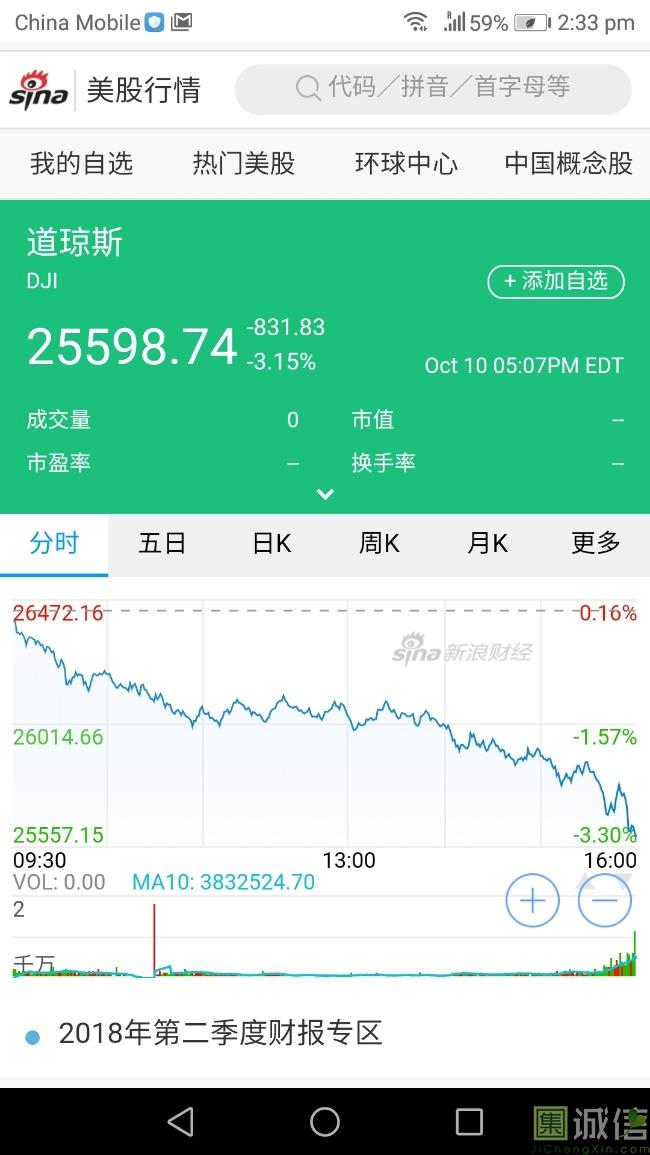The width and height of the screenshot is (650, 1155).
Task: Switch chart to 五日 view
Action: [x=162, y=544]
